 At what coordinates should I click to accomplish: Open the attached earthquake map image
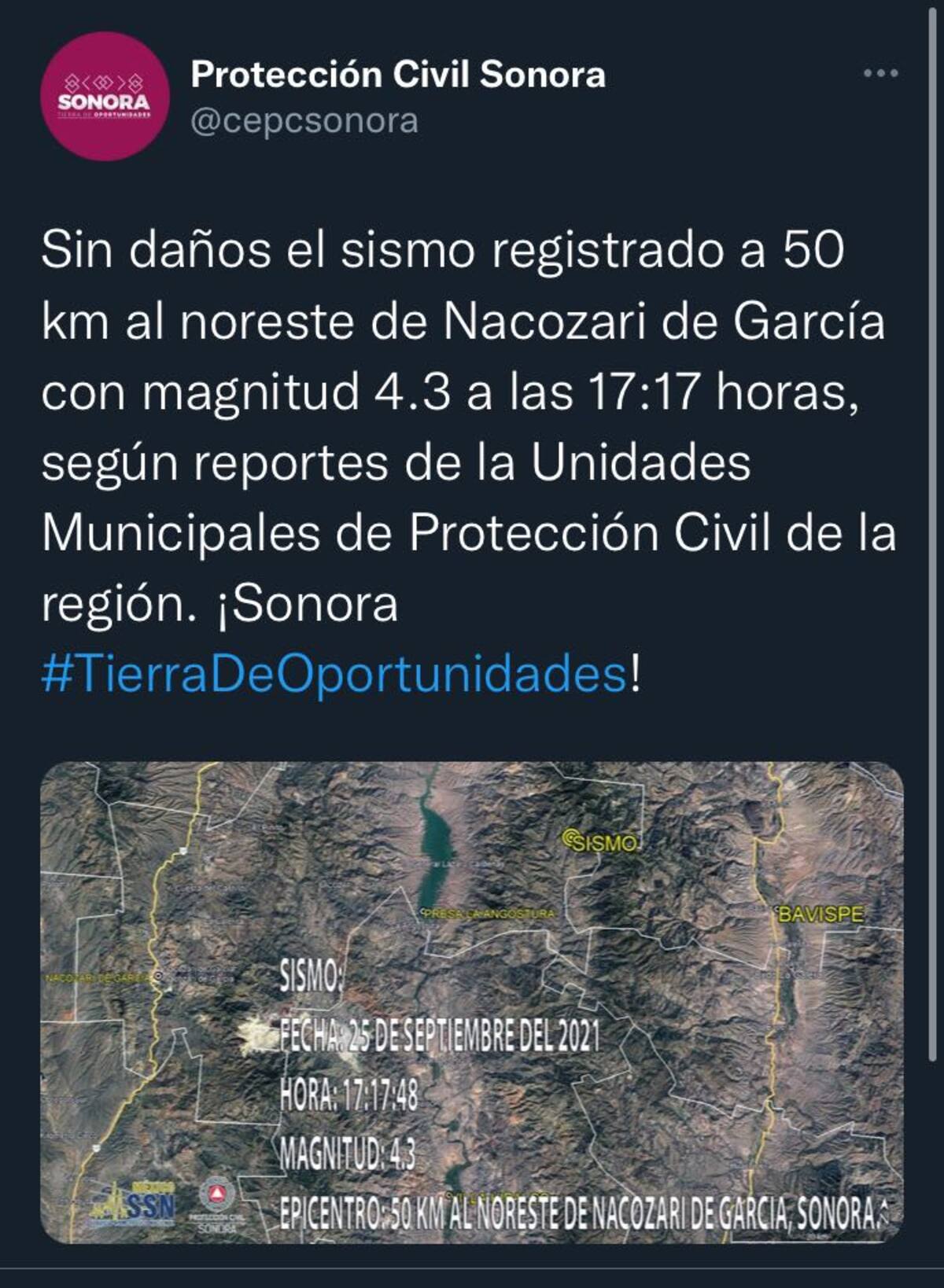click(x=472, y=1003)
